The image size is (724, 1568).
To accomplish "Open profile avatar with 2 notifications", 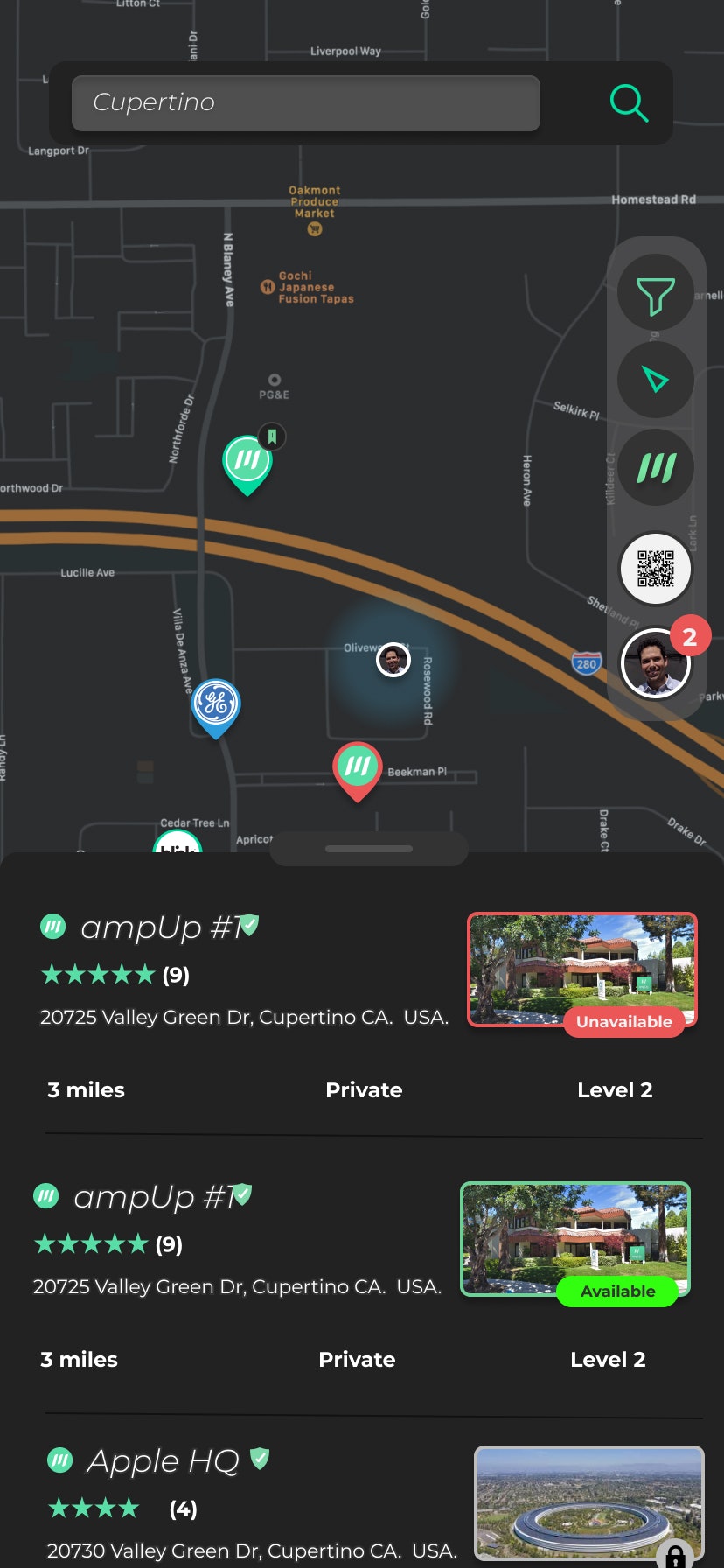I will [x=655, y=664].
